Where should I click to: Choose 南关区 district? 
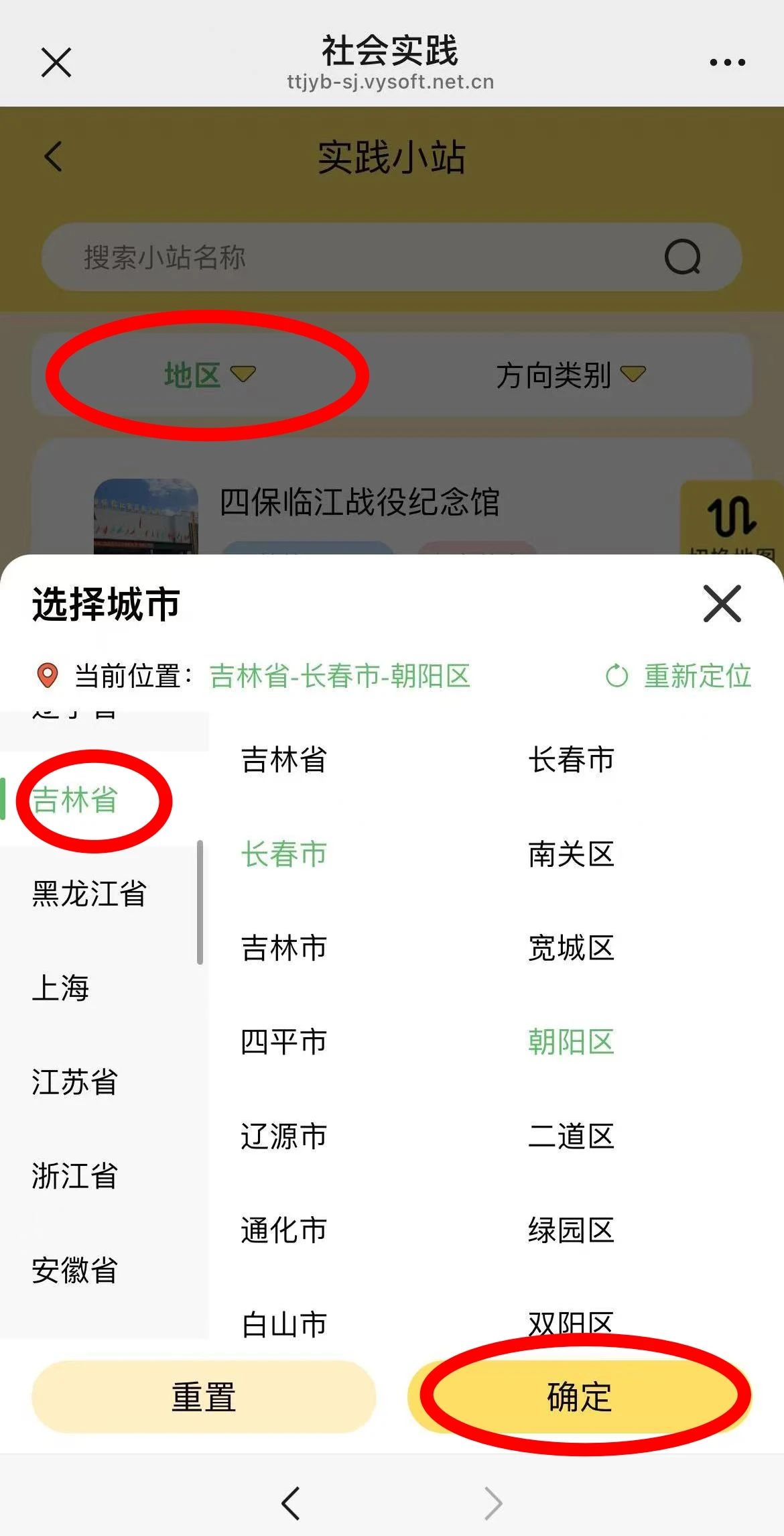coord(571,854)
